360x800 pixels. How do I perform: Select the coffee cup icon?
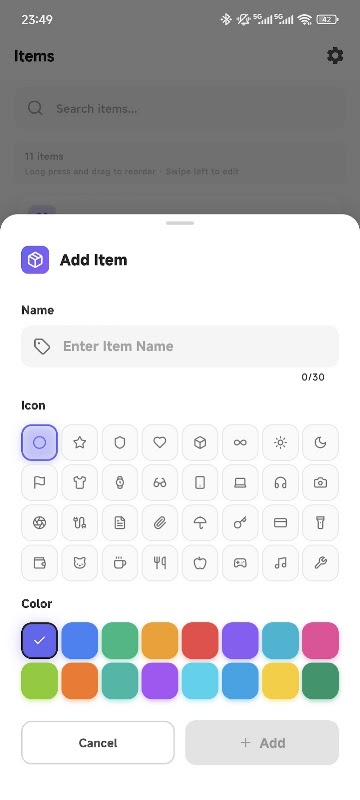(x=120, y=563)
